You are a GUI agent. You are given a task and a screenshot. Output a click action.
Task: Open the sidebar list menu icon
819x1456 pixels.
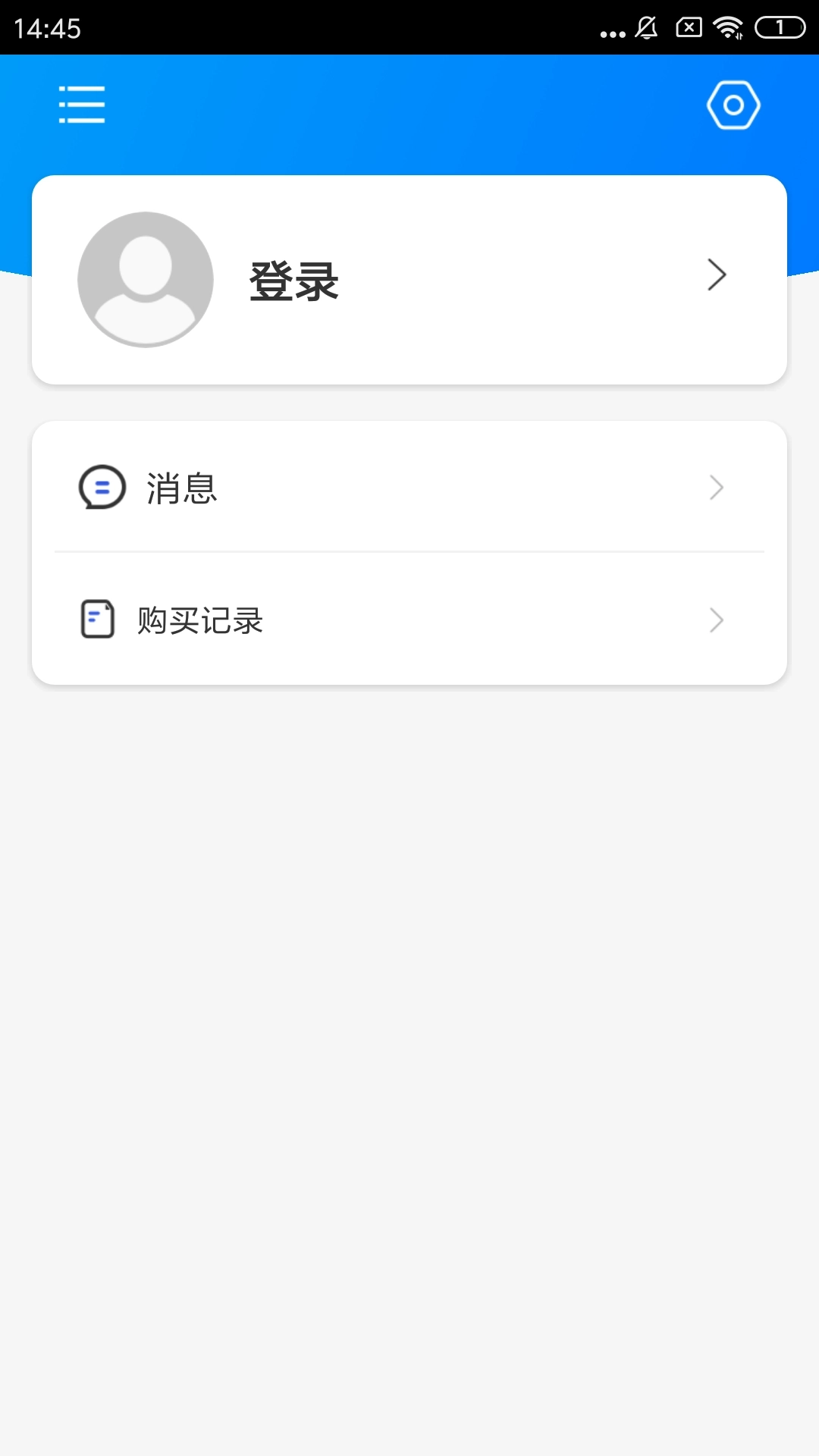81,105
